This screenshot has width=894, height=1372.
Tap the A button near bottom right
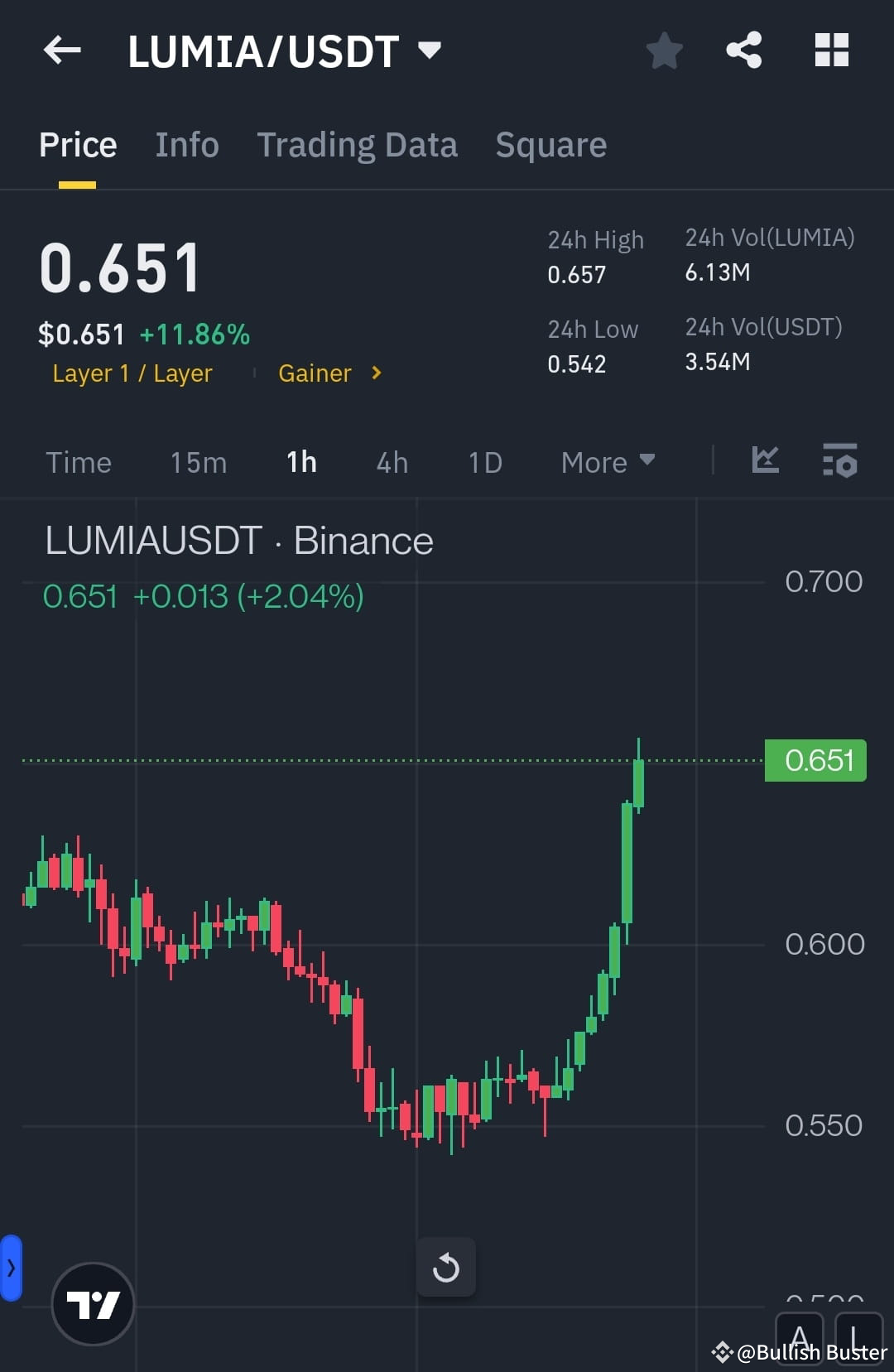pos(800,1336)
